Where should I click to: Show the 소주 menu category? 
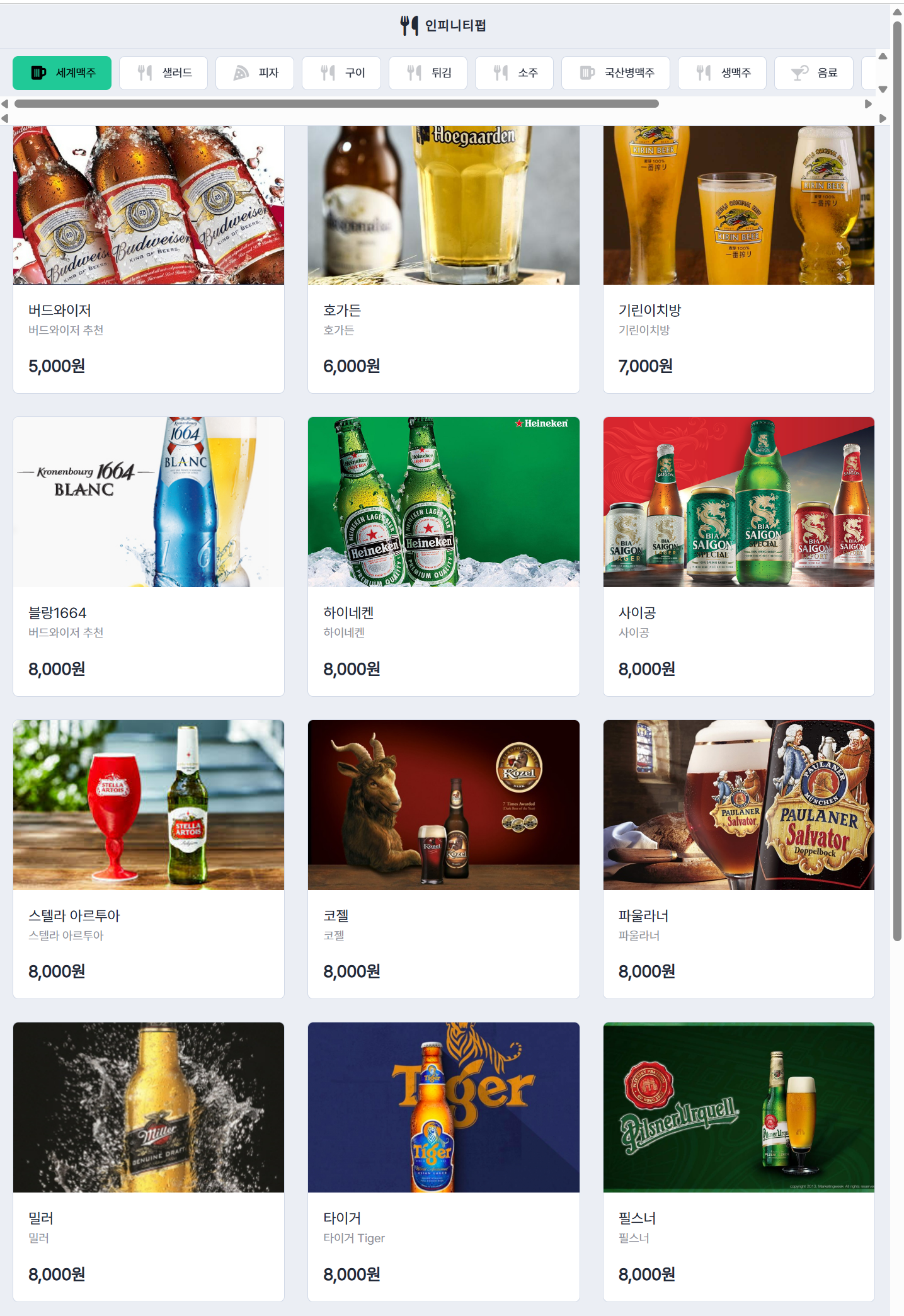pos(514,73)
